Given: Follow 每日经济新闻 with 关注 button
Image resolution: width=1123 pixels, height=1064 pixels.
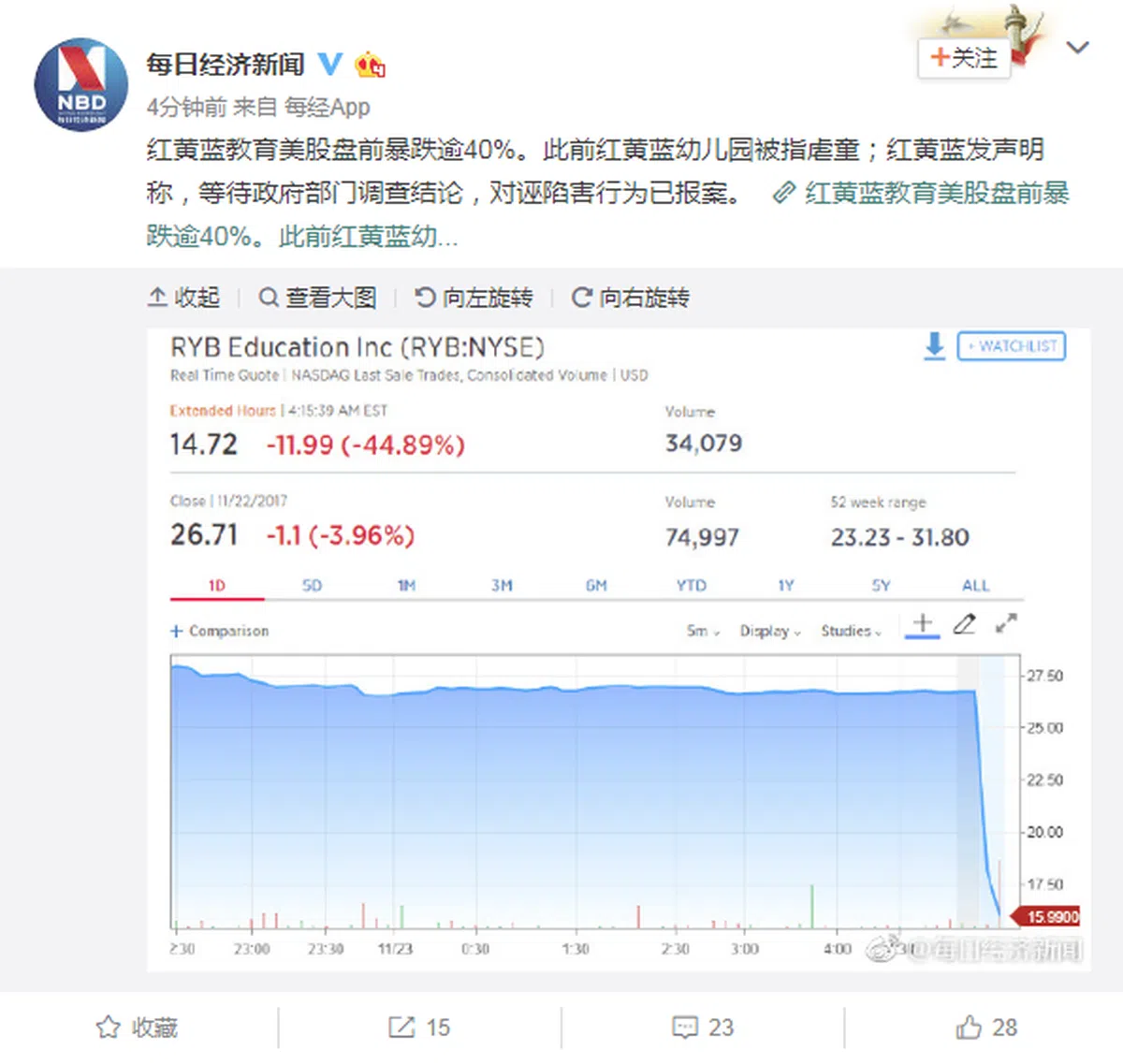Looking at the screenshot, I should point(964,59).
